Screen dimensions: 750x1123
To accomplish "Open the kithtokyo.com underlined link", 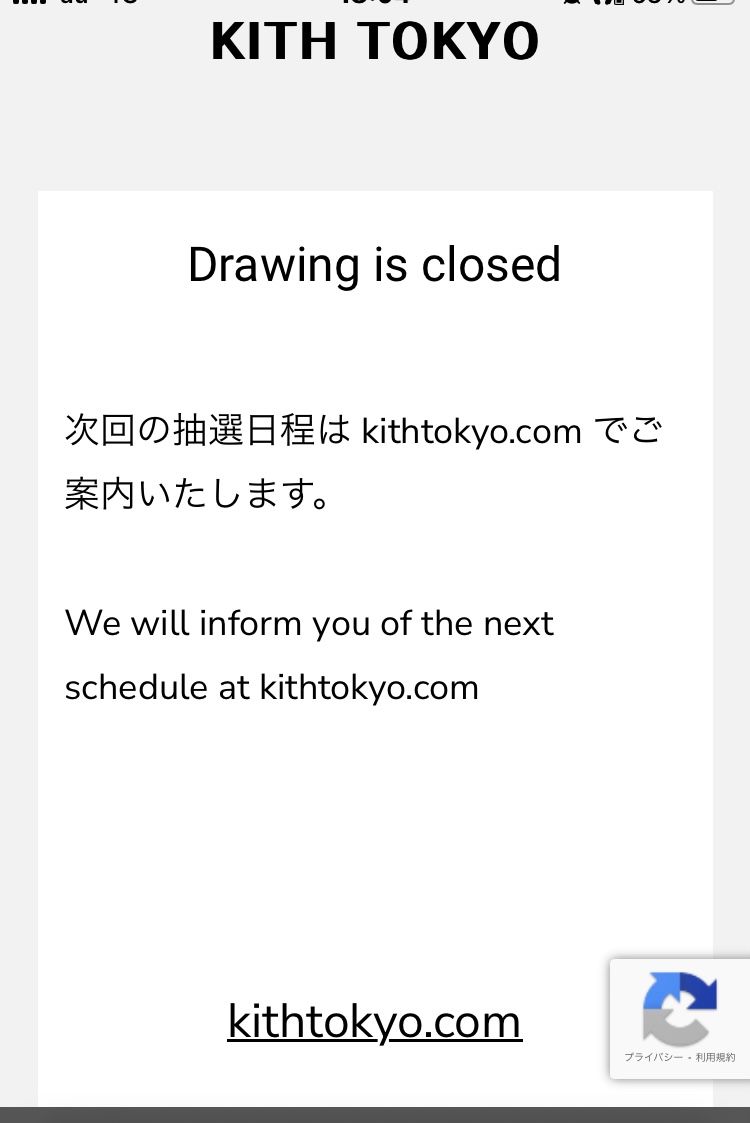I will click(x=374, y=1021).
